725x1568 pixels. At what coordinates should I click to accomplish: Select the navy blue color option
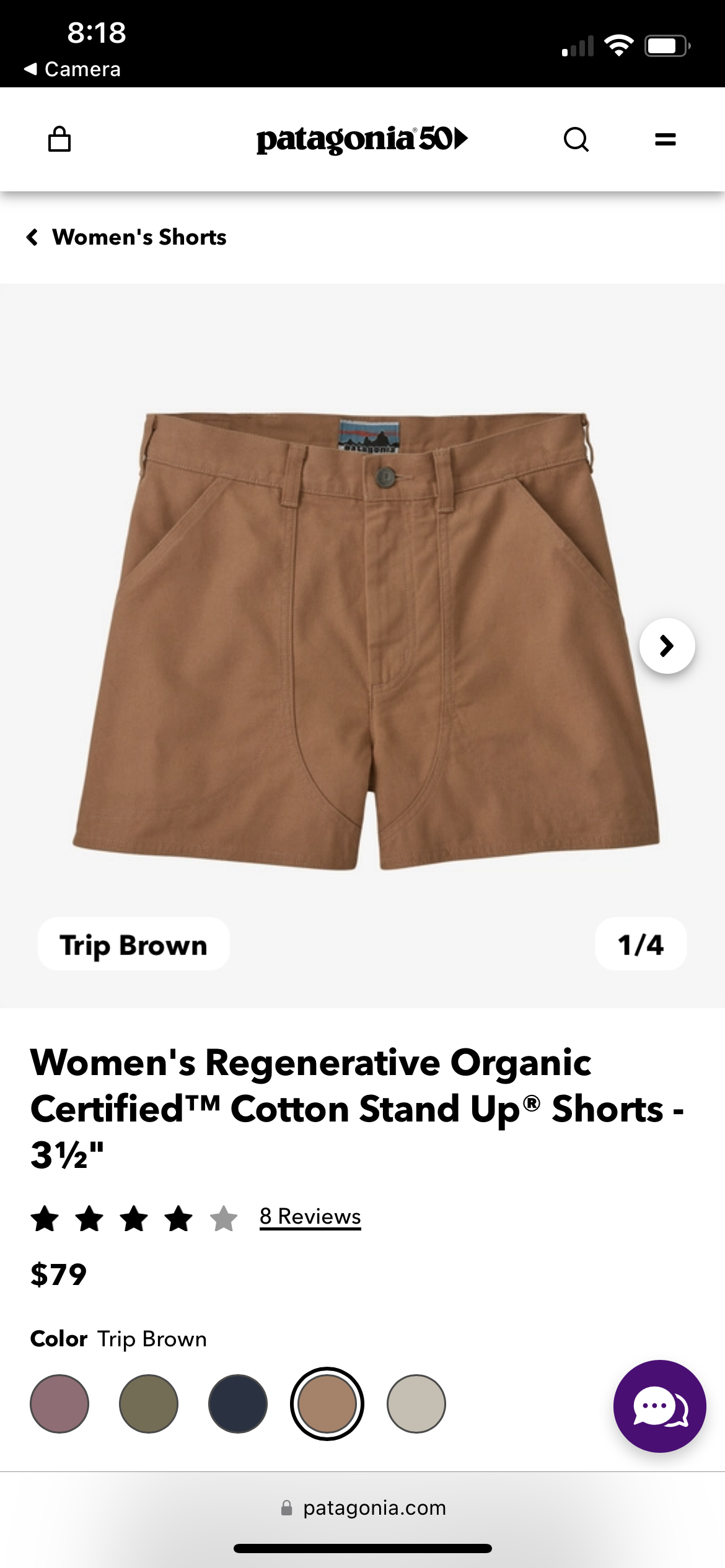239,1403
